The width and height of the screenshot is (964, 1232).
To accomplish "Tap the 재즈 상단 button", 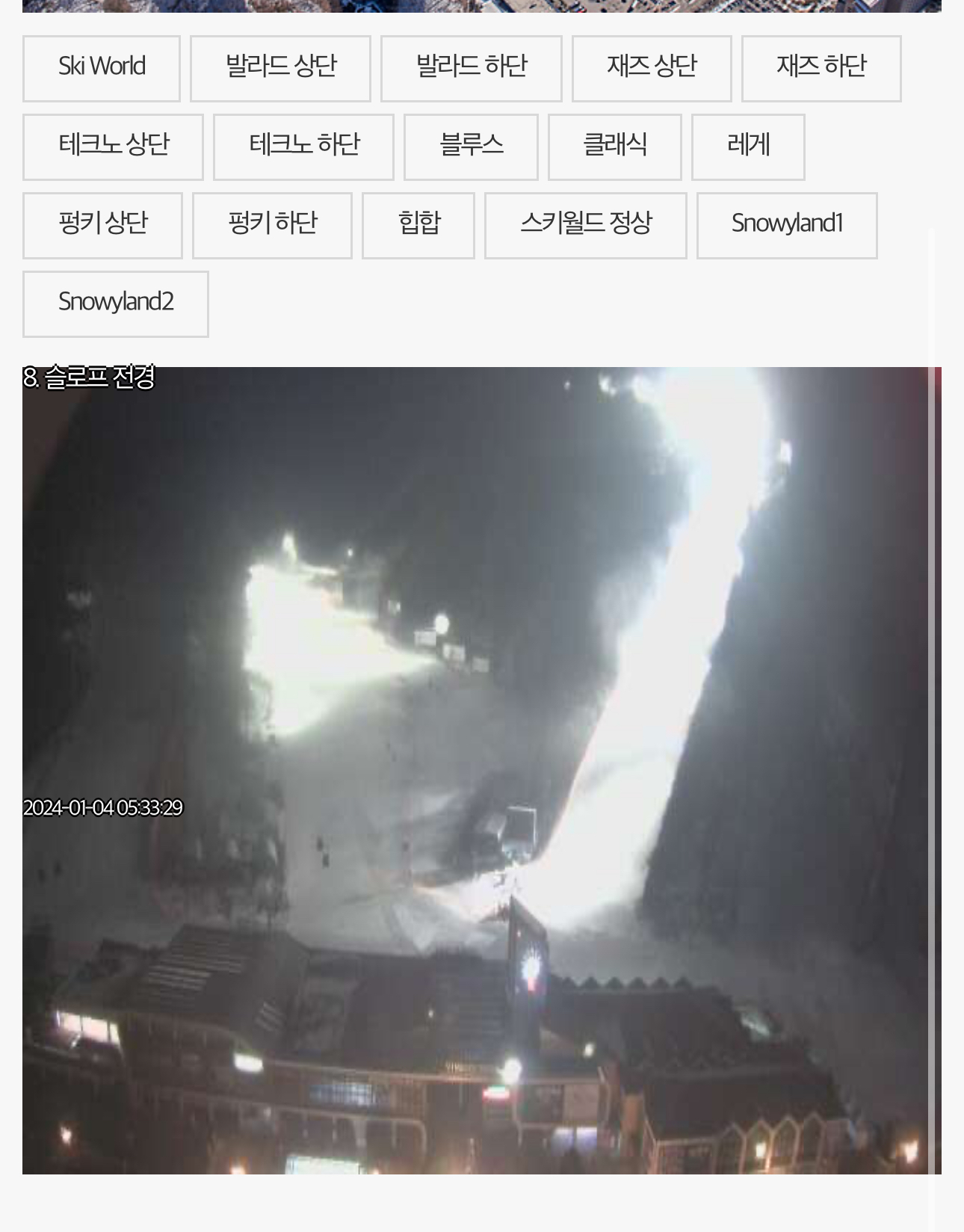I will 652,69.
